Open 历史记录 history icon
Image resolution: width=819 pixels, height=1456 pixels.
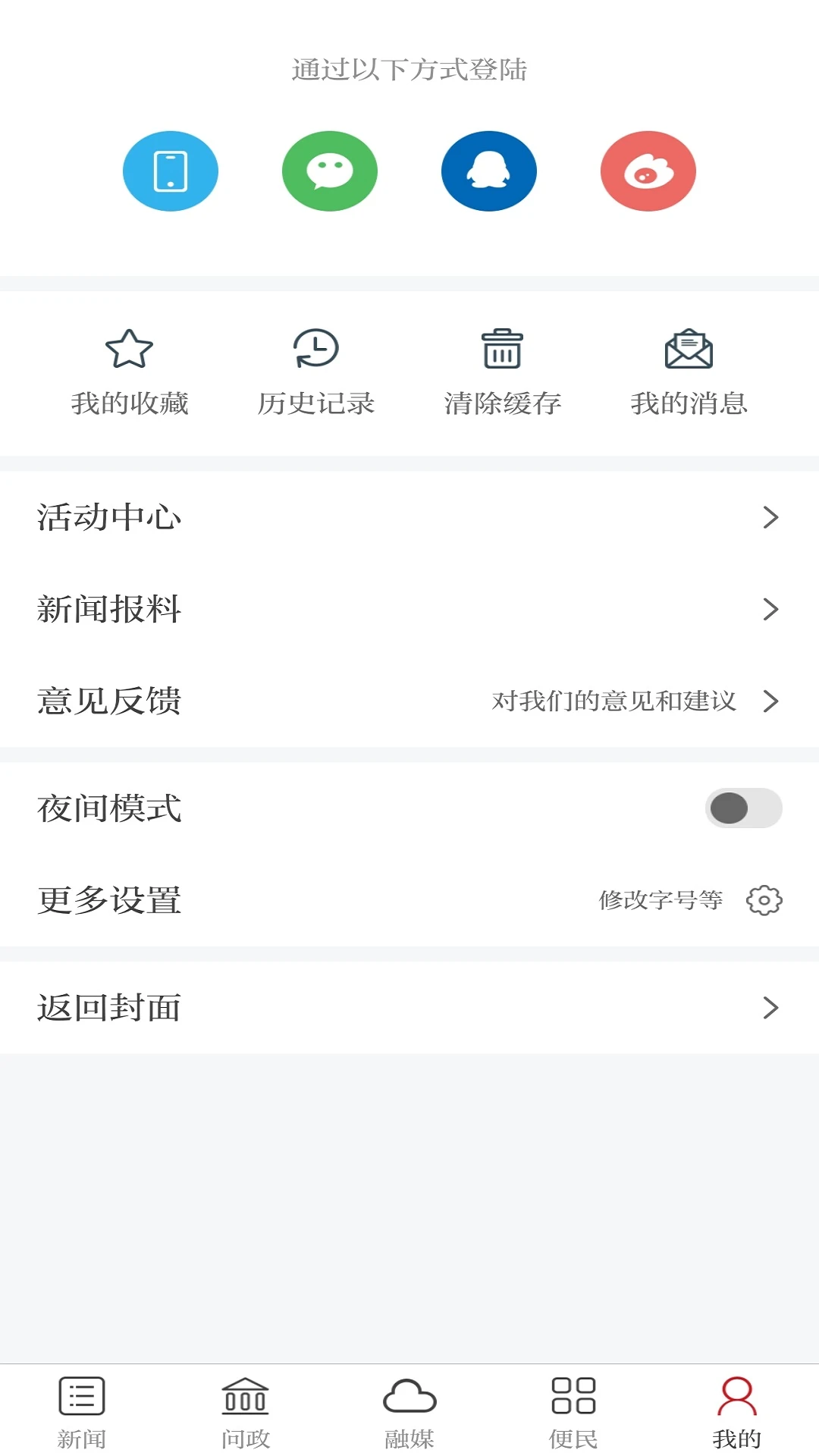point(316,350)
